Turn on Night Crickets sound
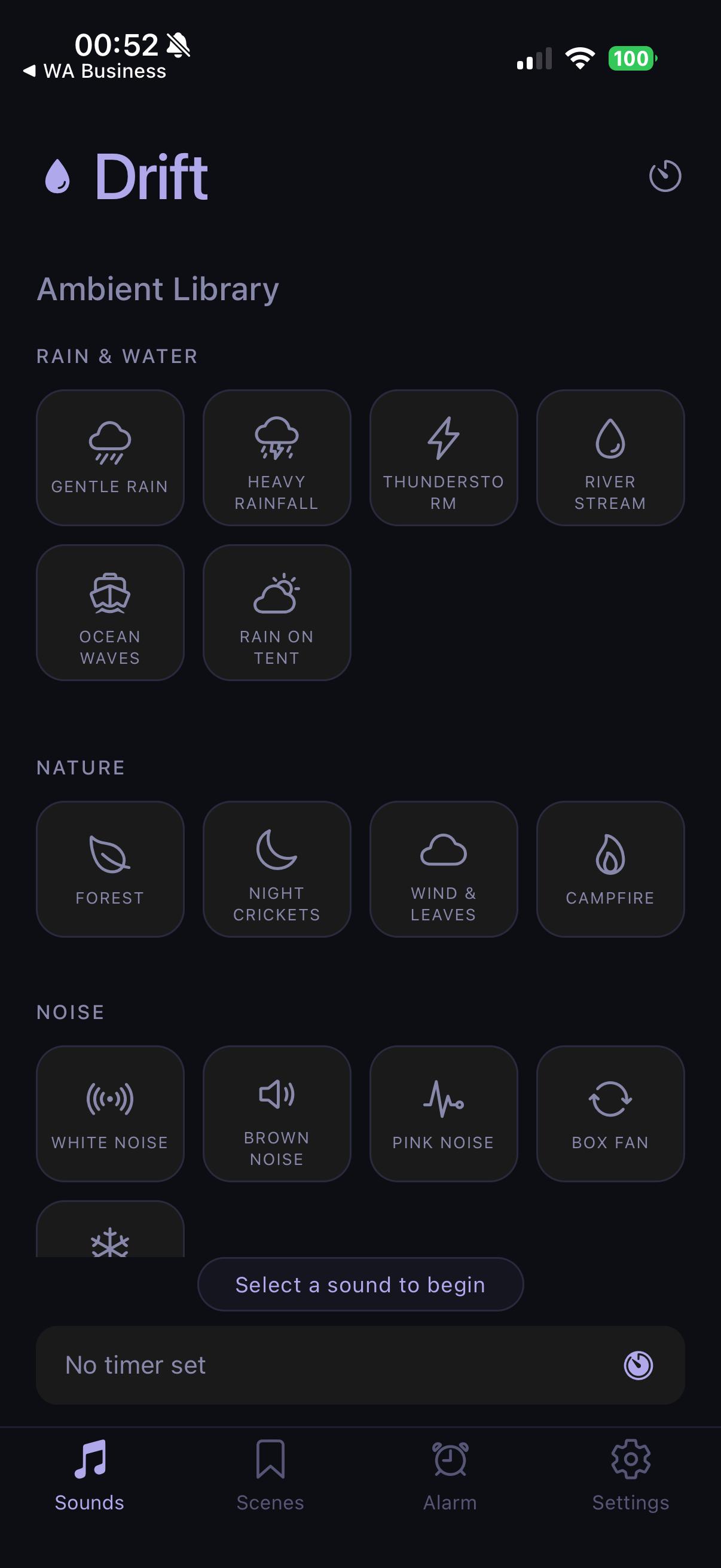The width and height of the screenshot is (721, 1568). pos(277,870)
